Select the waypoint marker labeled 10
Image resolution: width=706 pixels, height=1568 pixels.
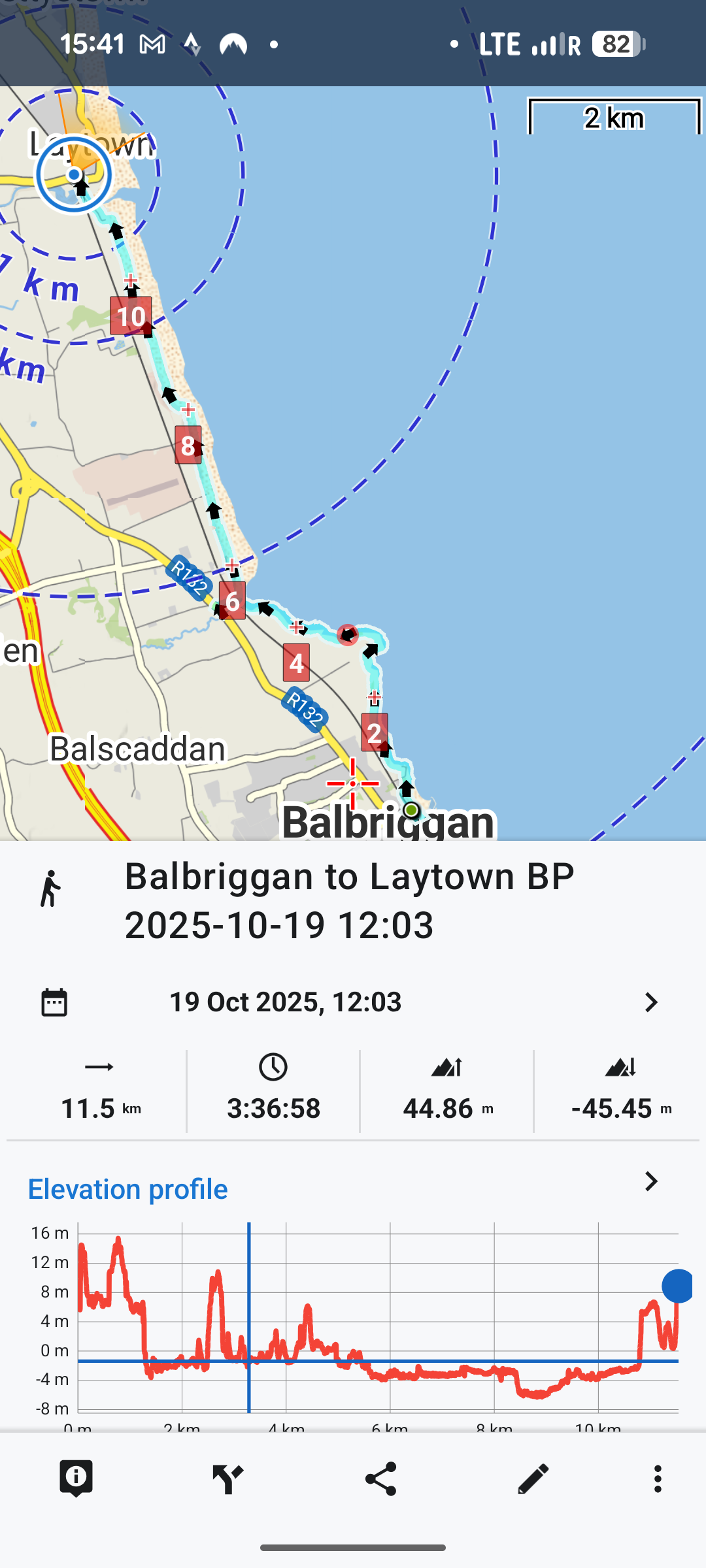[x=131, y=316]
